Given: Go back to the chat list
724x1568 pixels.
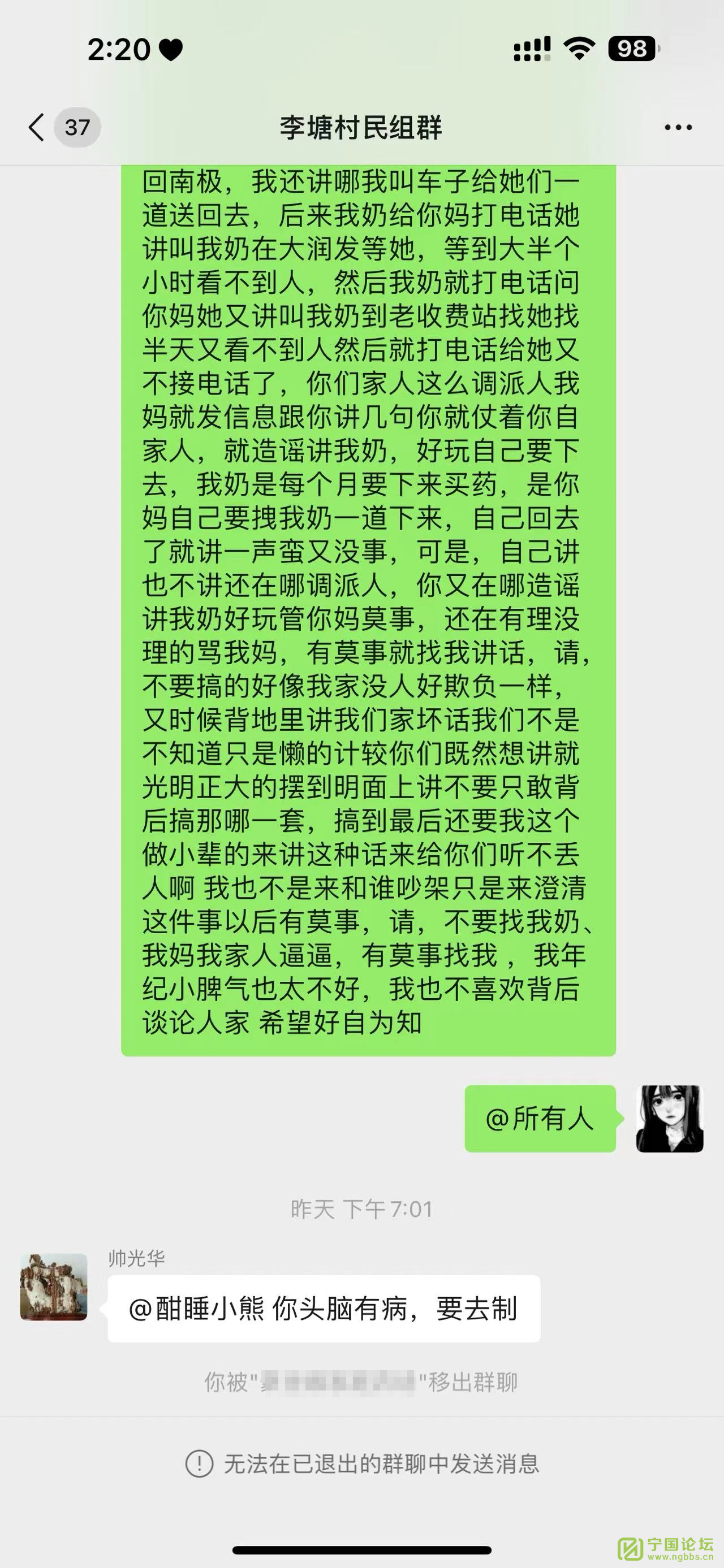Looking at the screenshot, I should pos(37,127).
